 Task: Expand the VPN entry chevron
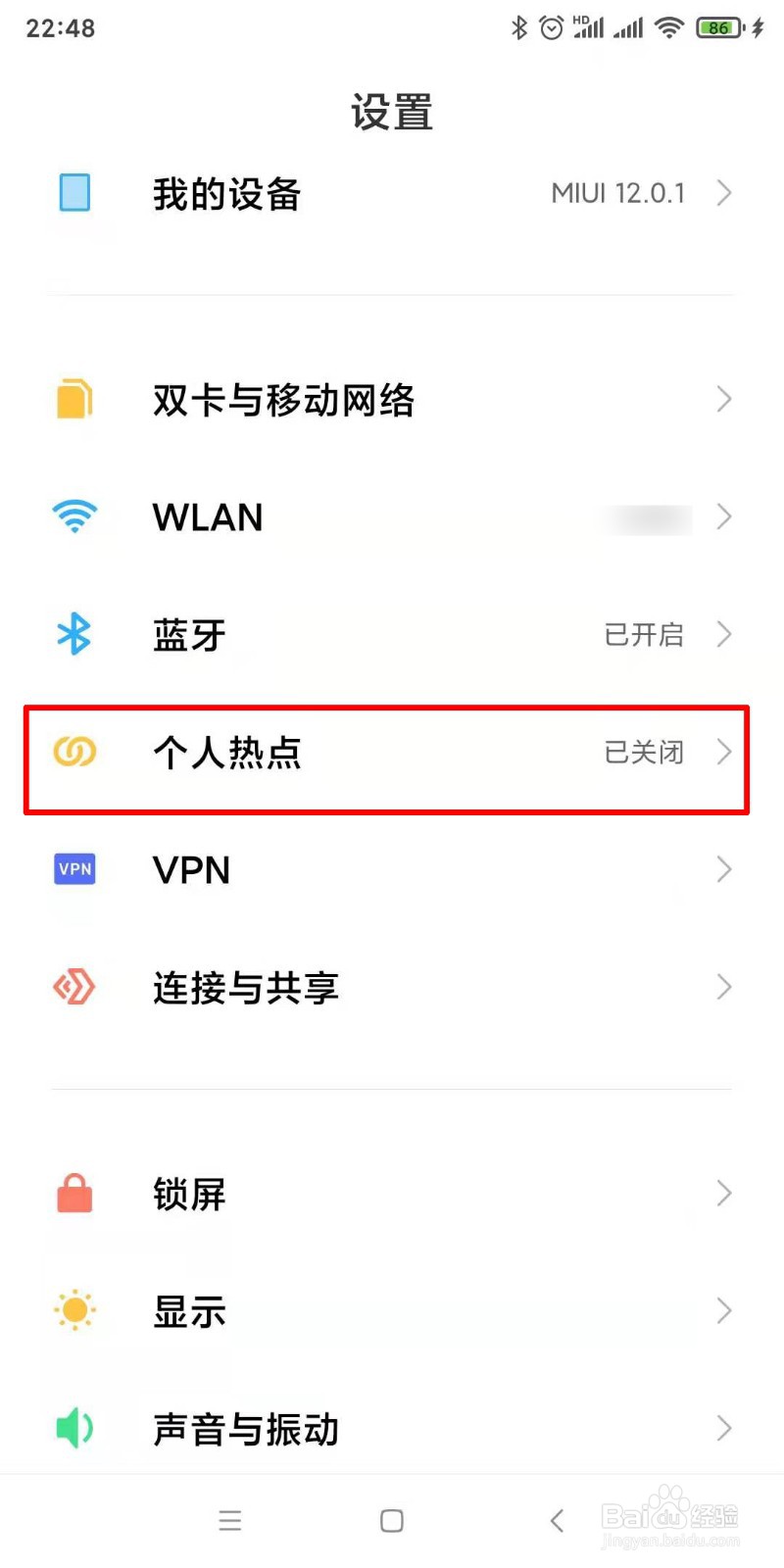[724, 869]
